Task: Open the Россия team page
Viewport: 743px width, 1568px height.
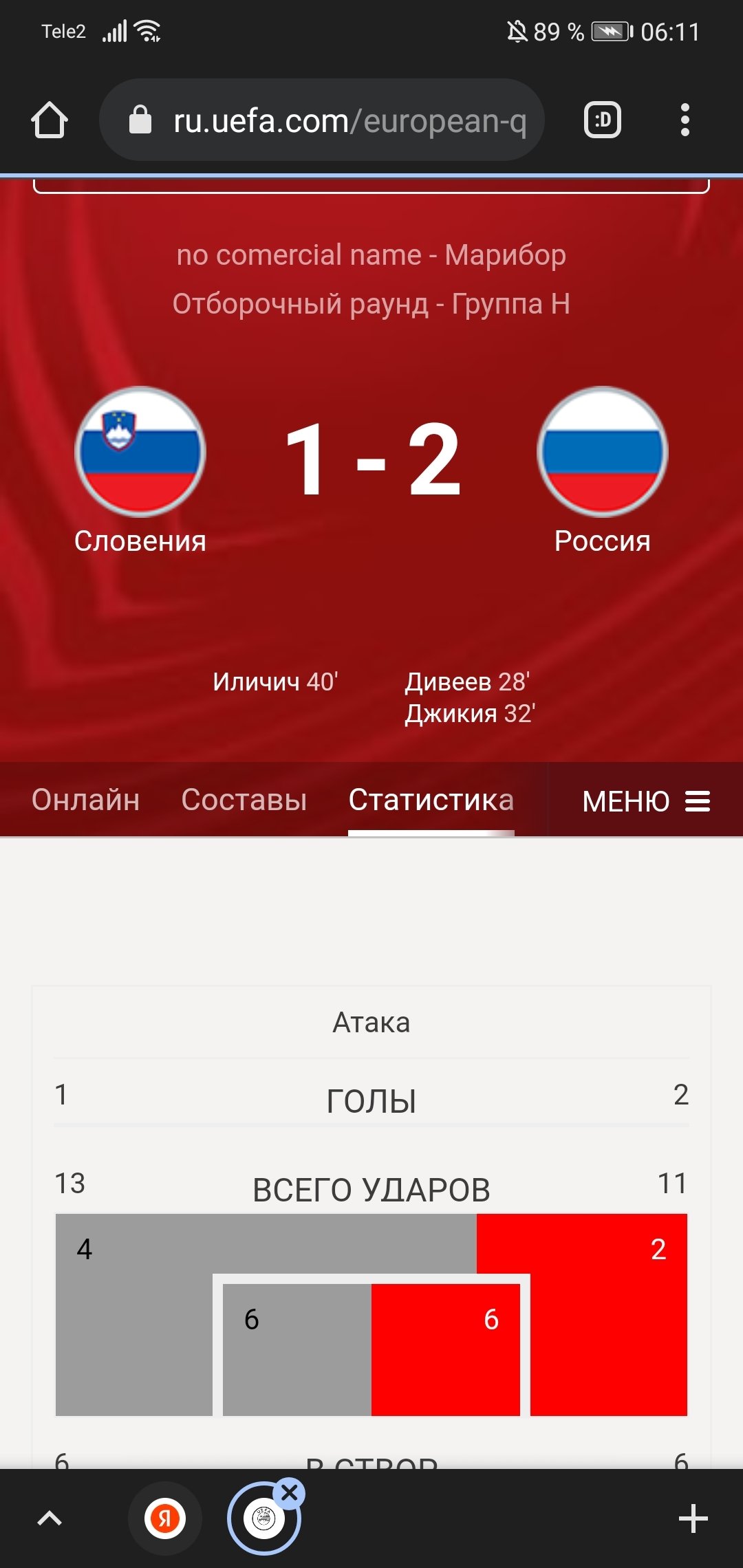Action: (x=603, y=471)
